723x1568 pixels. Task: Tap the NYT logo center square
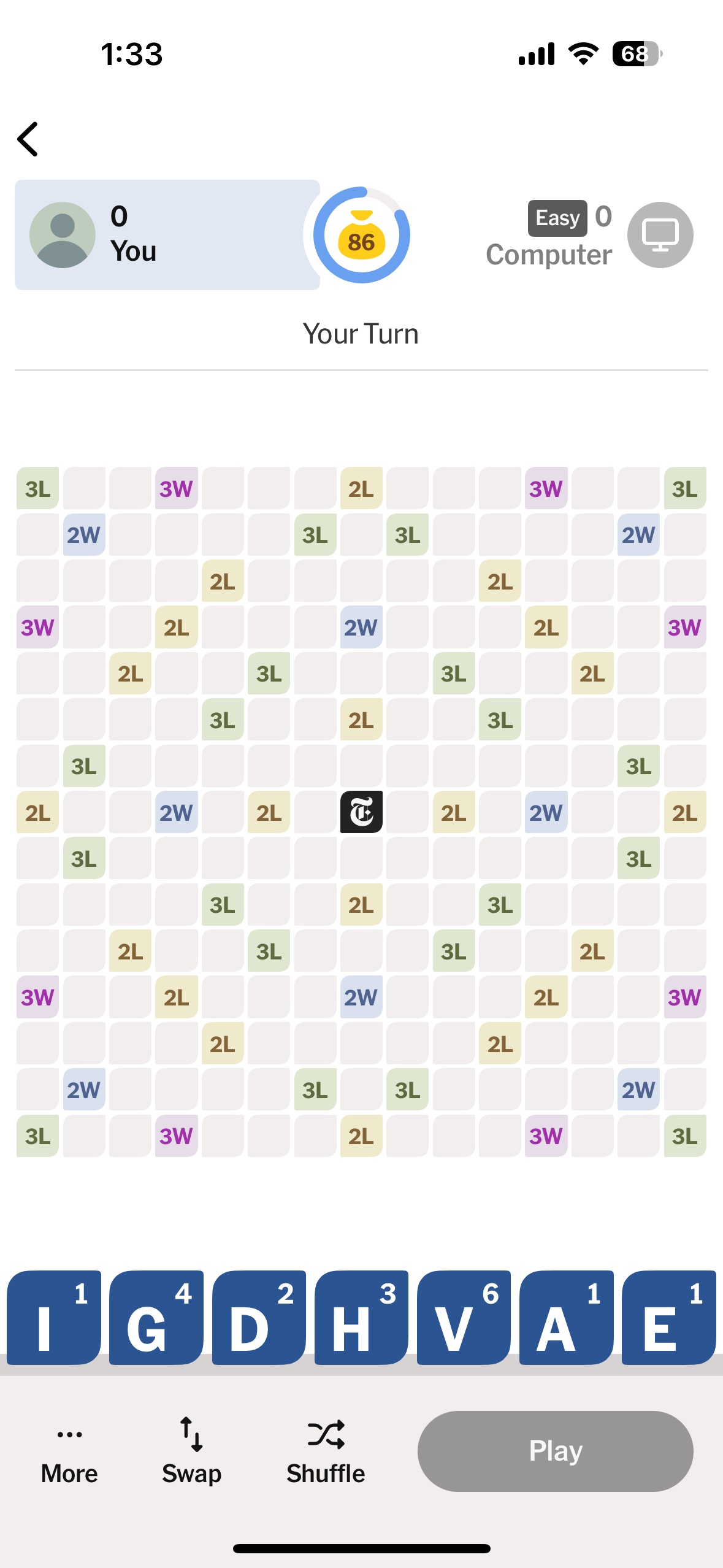361,812
